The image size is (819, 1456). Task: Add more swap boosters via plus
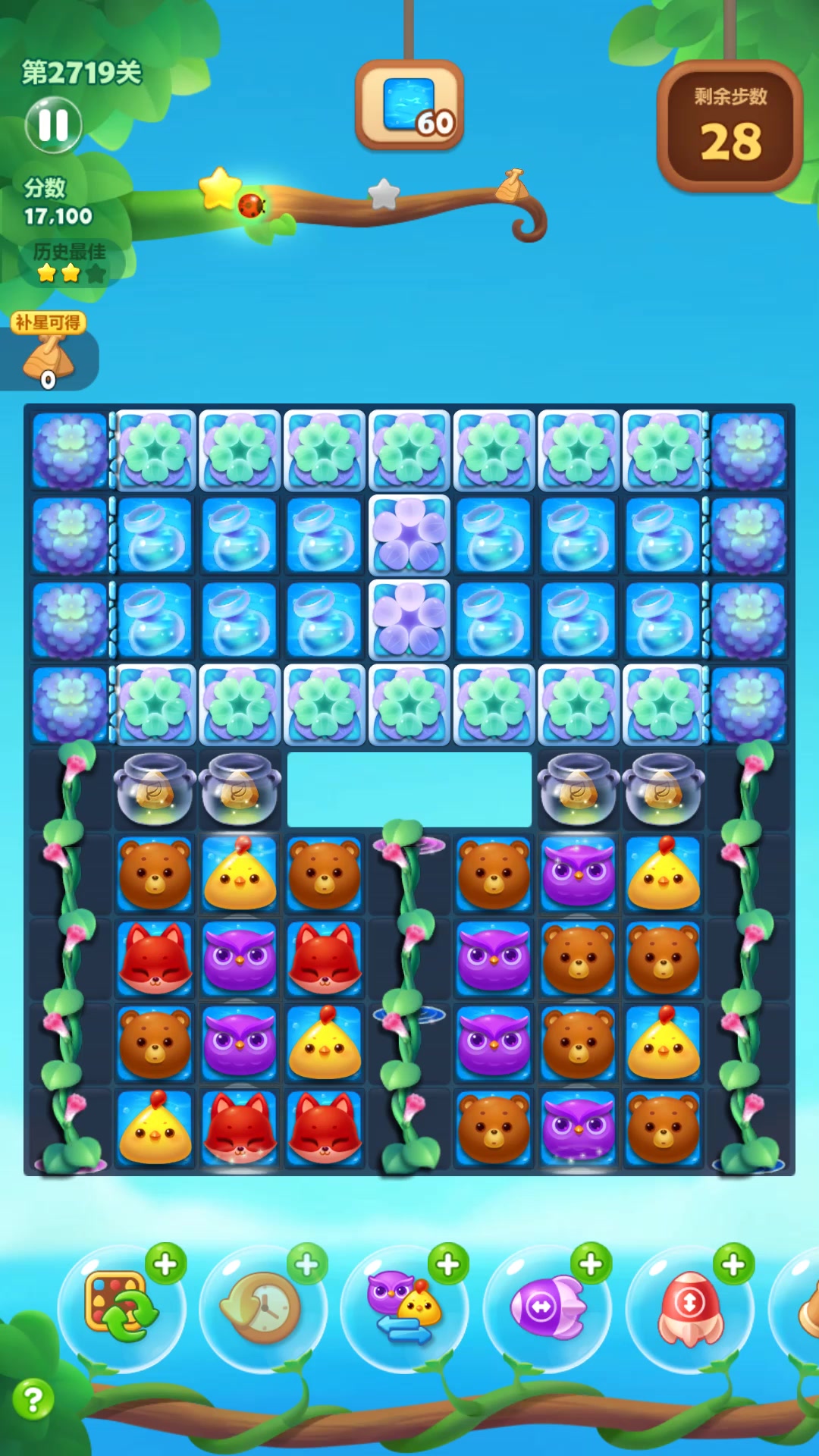(448, 1263)
